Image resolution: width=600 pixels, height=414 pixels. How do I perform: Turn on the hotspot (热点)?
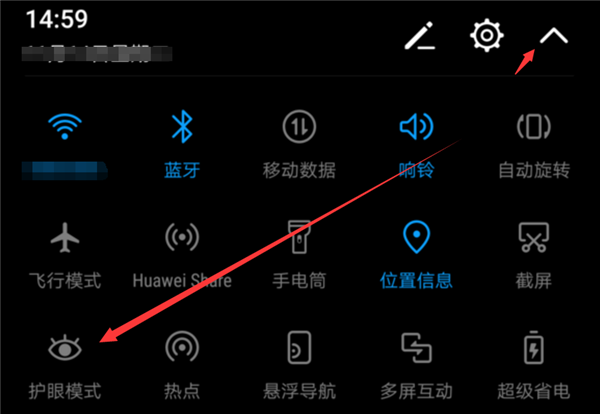click(x=181, y=348)
